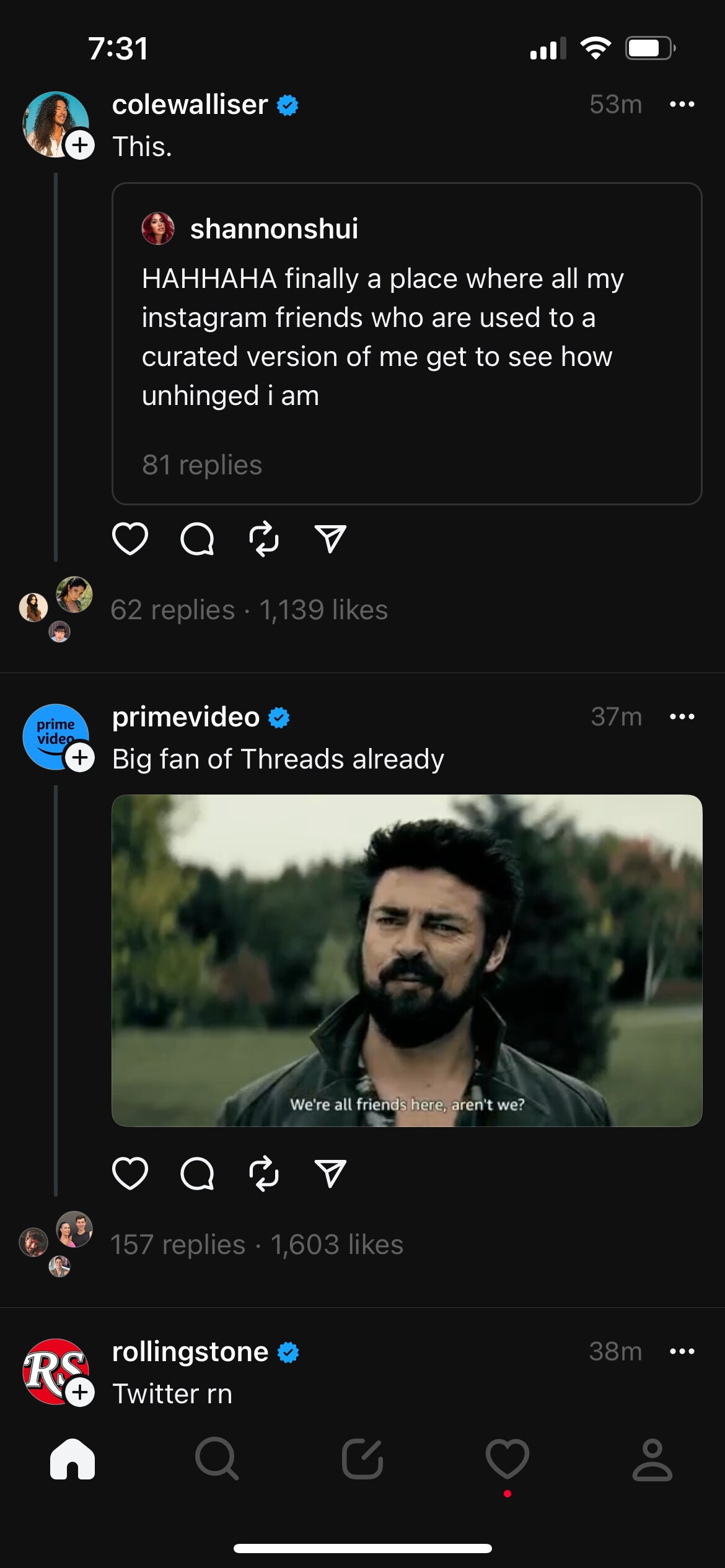The image size is (725, 1568).
Task: Send primevideo's post to someone
Action: click(x=330, y=1174)
